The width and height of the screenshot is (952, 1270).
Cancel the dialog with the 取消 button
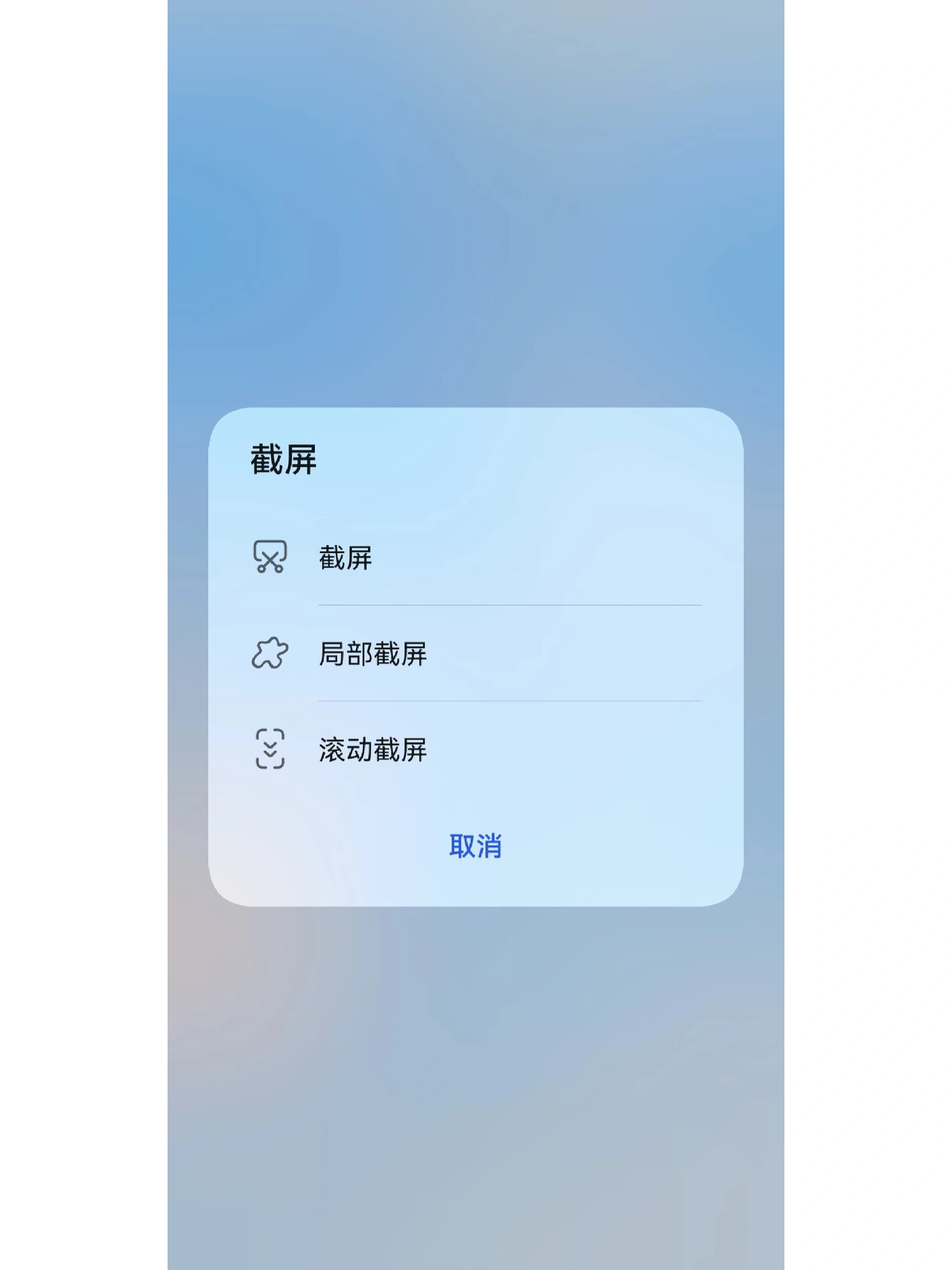coord(475,843)
